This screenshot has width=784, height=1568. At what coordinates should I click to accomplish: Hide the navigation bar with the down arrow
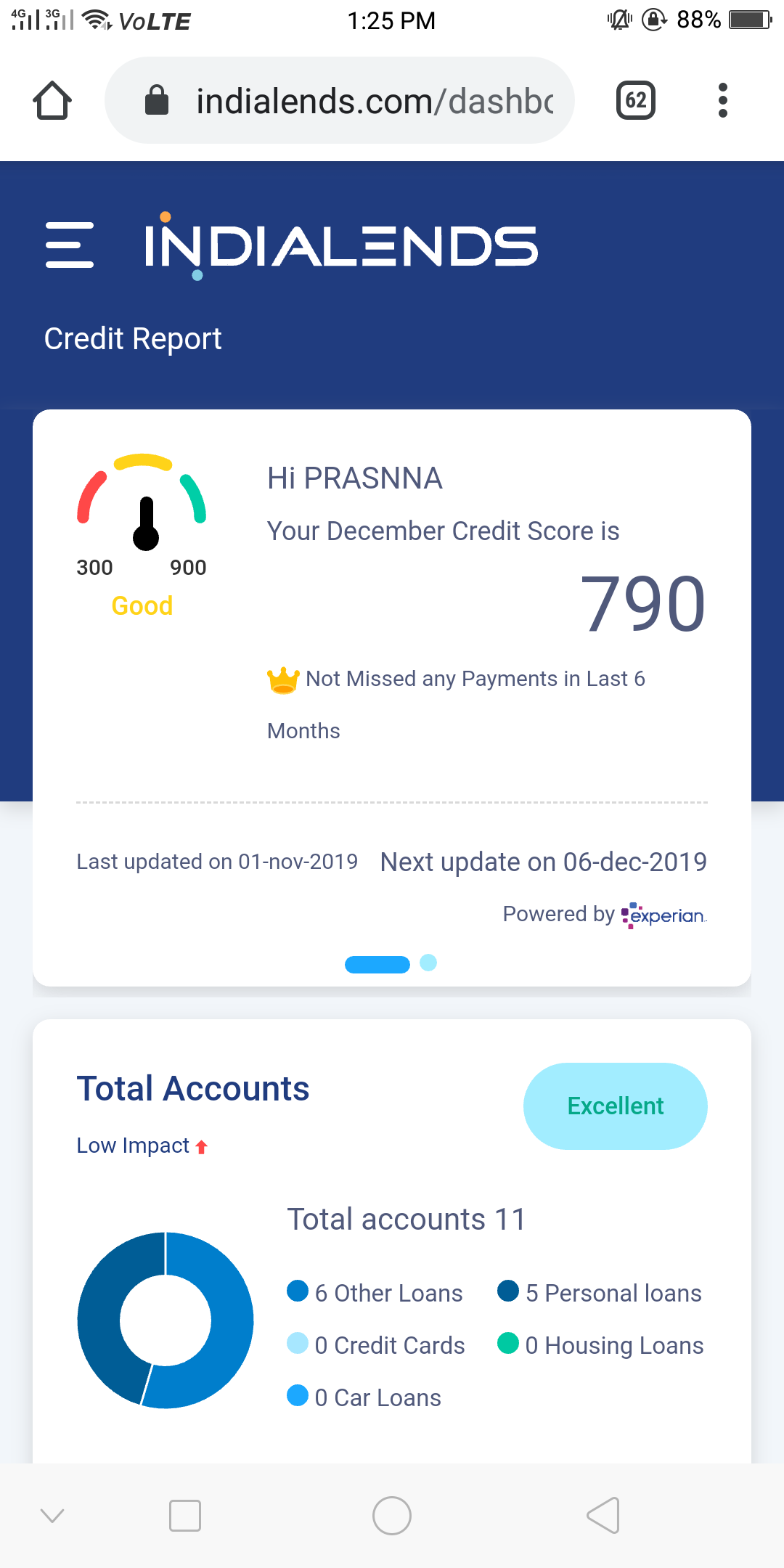click(x=52, y=1516)
